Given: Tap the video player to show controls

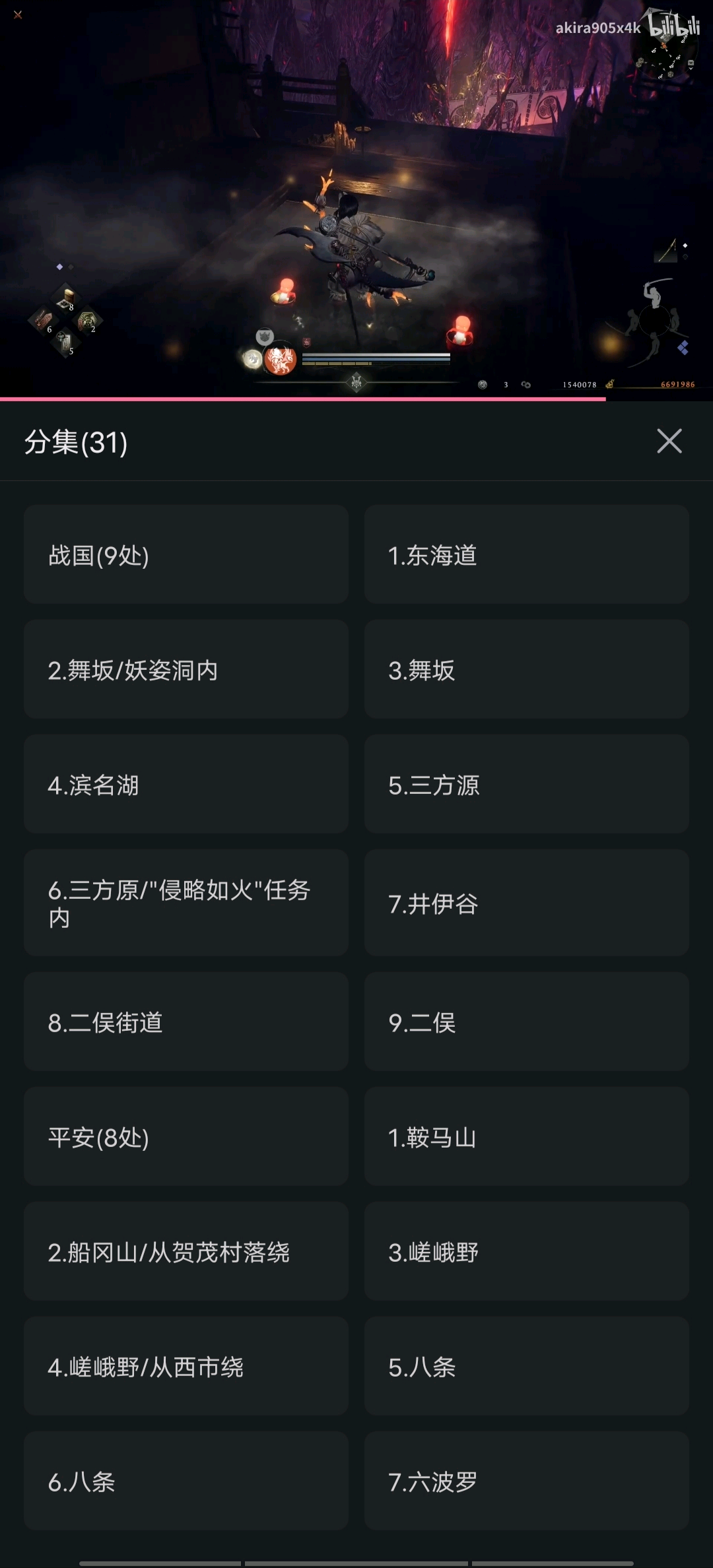Looking at the screenshot, I should [x=356, y=198].
